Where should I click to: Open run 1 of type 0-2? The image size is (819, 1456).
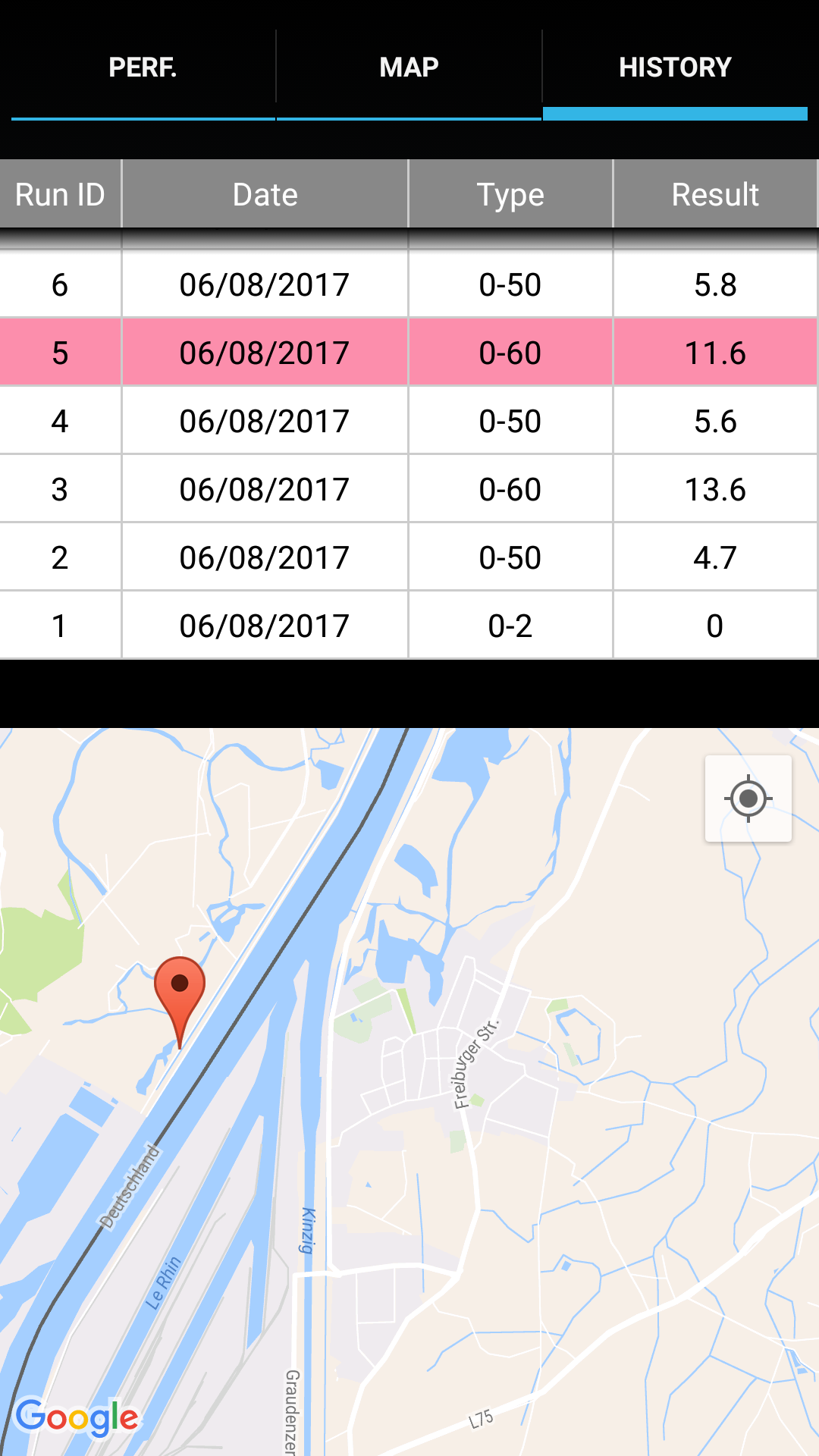click(x=409, y=626)
